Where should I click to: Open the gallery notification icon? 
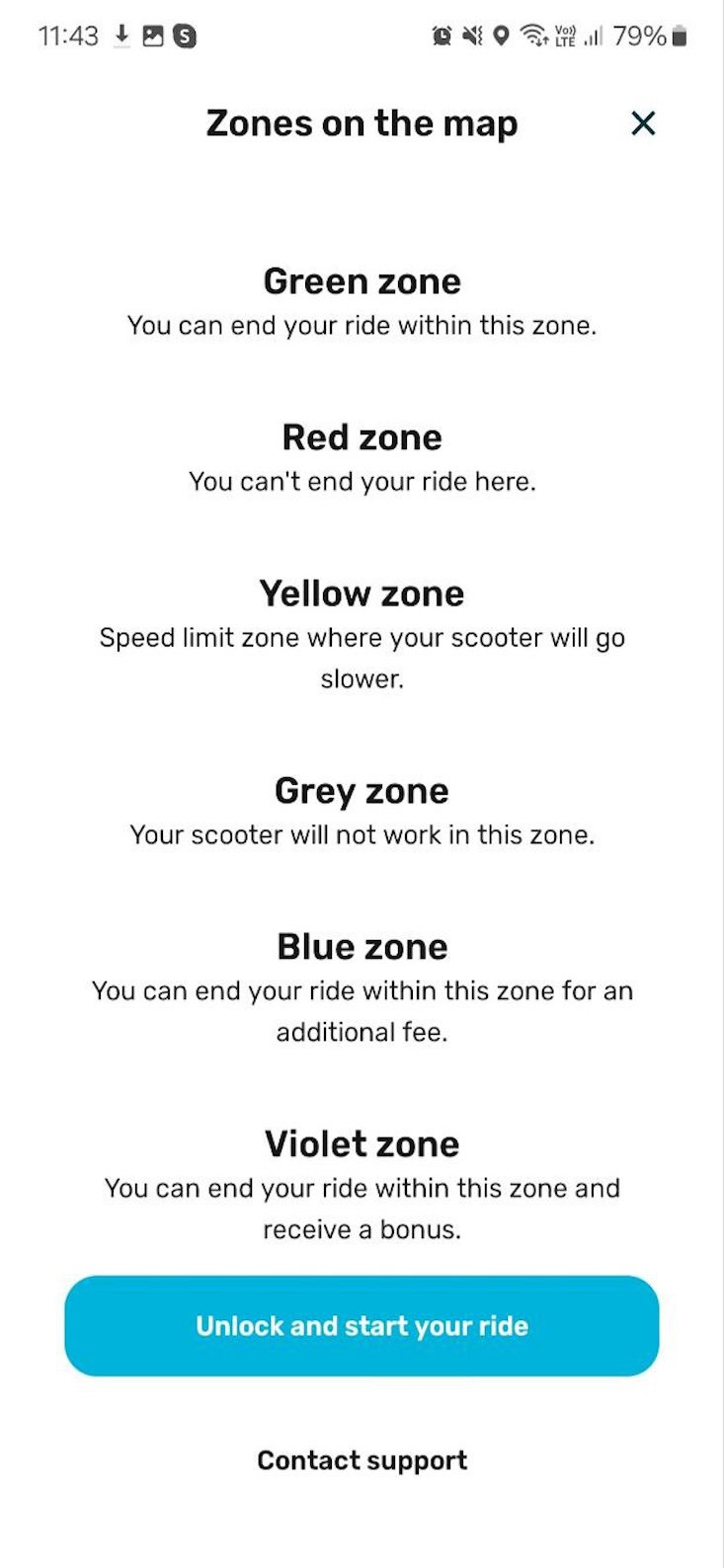pyautogui.click(x=152, y=36)
